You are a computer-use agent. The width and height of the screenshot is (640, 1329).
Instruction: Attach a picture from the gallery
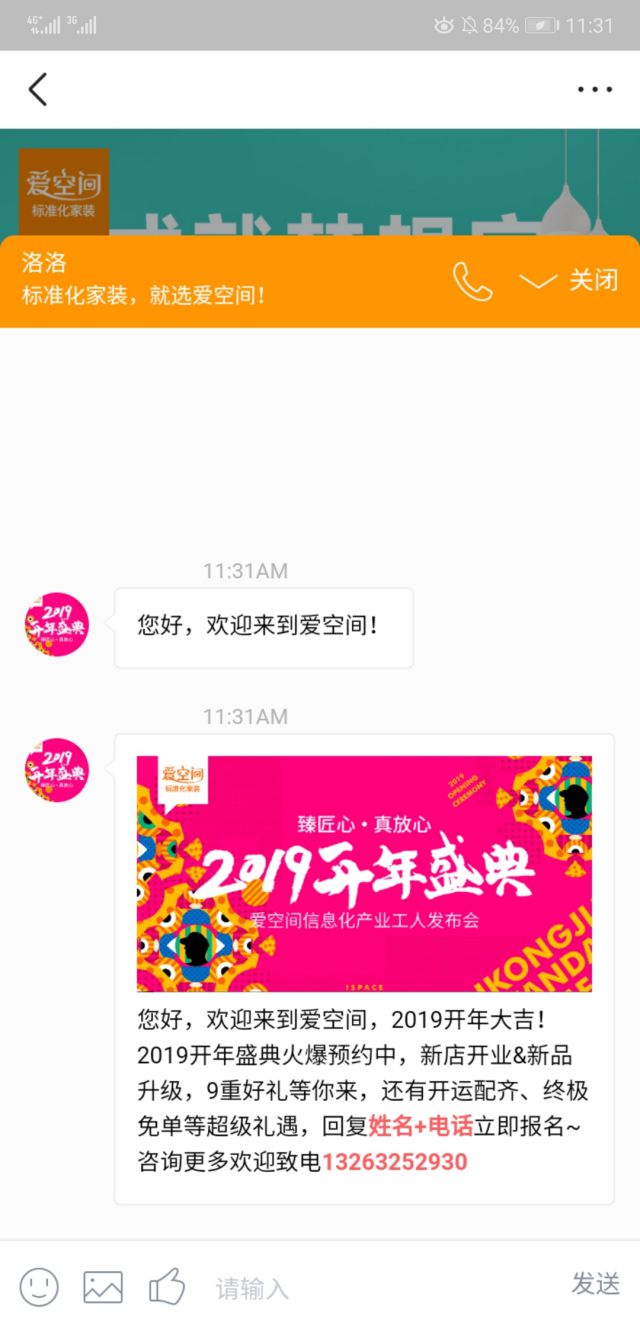click(x=103, y=1287)
